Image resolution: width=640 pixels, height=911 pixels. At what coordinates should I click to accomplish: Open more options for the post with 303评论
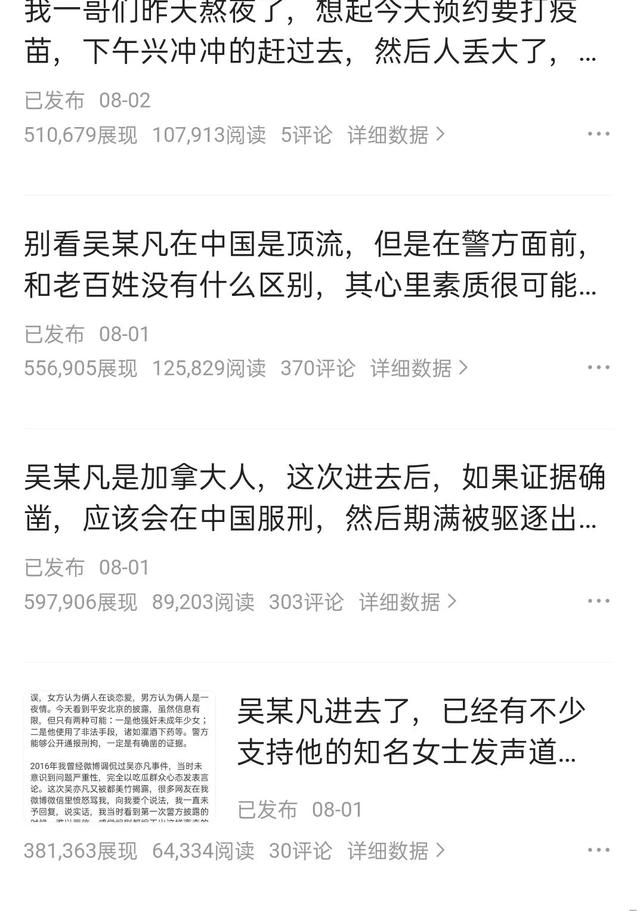598,602
